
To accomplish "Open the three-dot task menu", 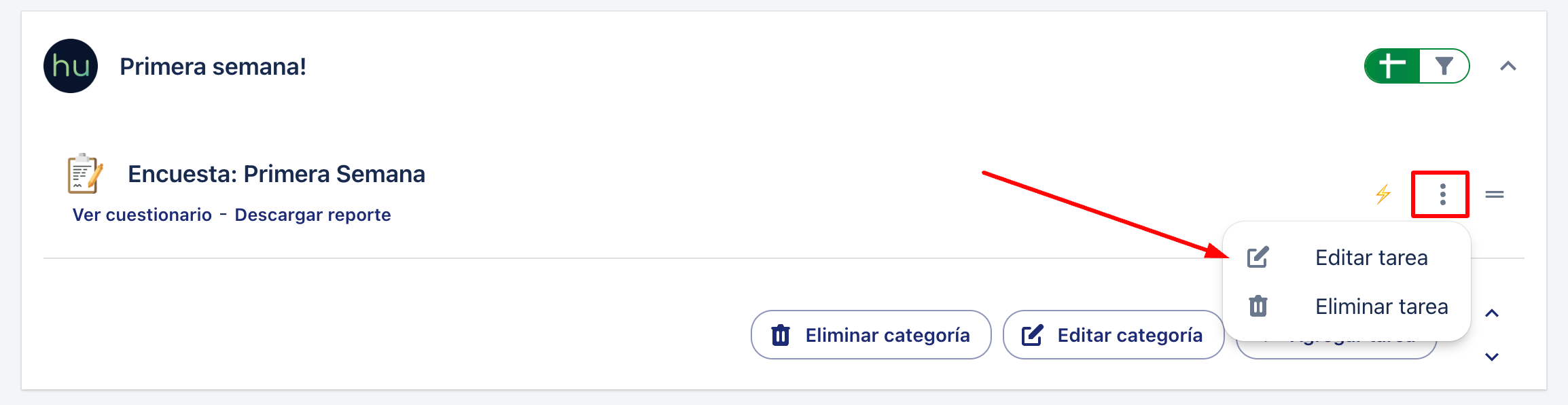I will [x=1442, y=194].
